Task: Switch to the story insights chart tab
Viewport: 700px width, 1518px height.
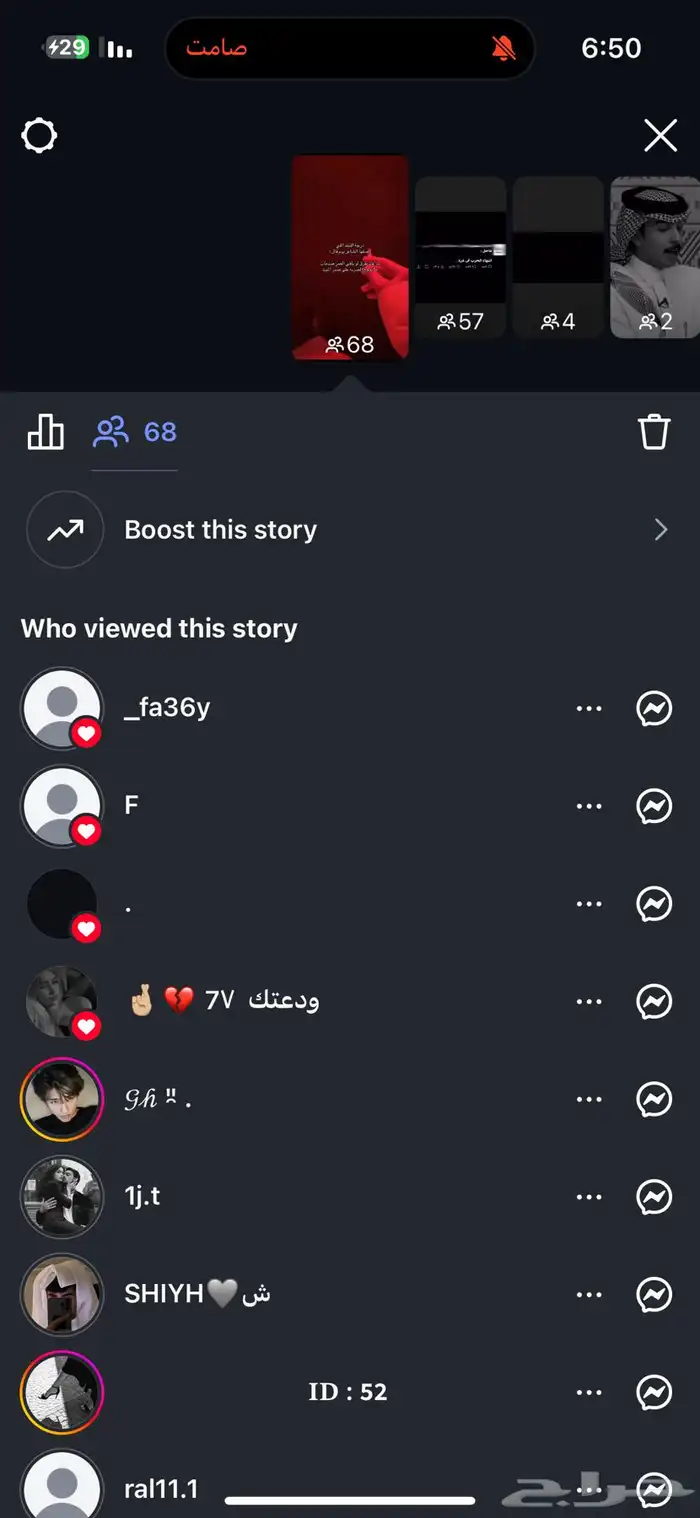Action: (x=45, y=432)
